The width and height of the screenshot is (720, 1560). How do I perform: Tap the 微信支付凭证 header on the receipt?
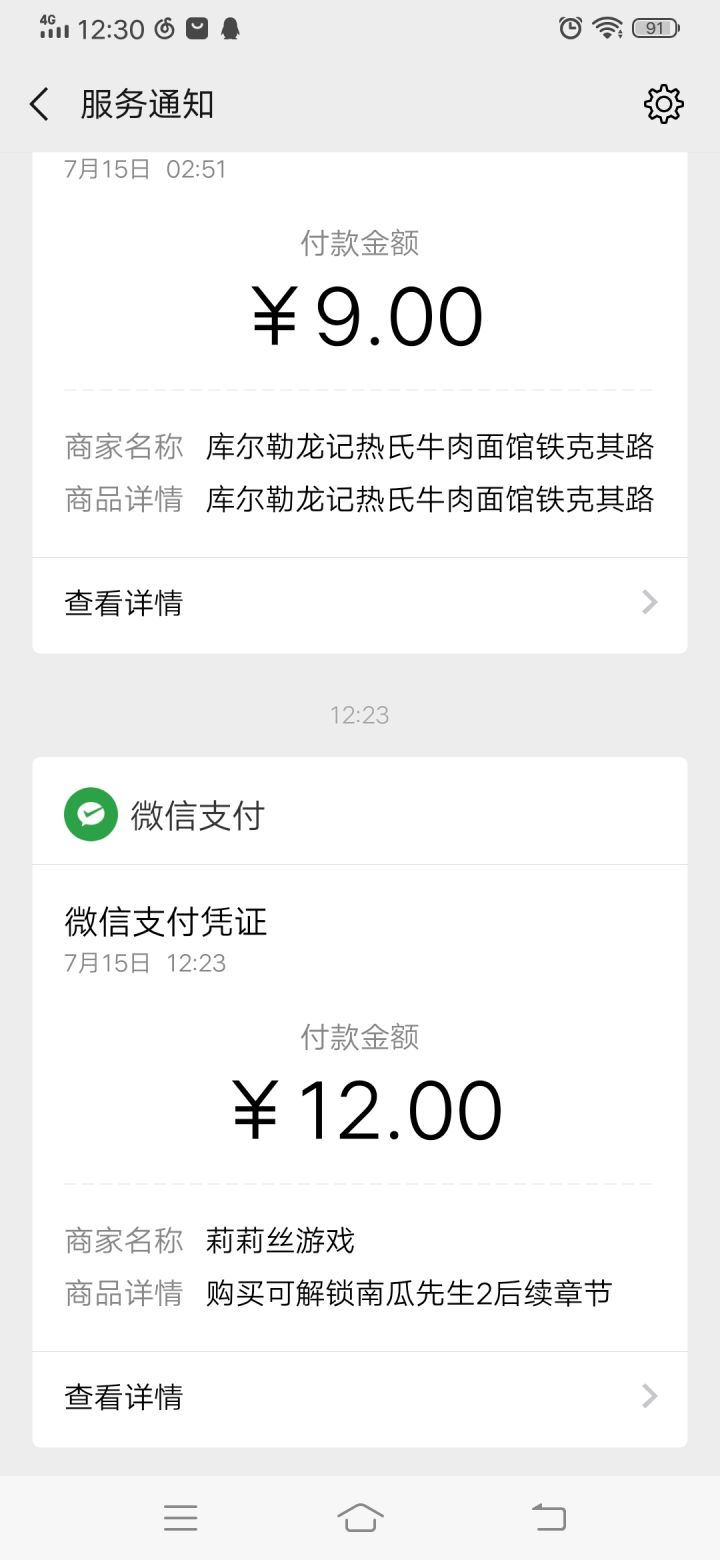(164, 922)
